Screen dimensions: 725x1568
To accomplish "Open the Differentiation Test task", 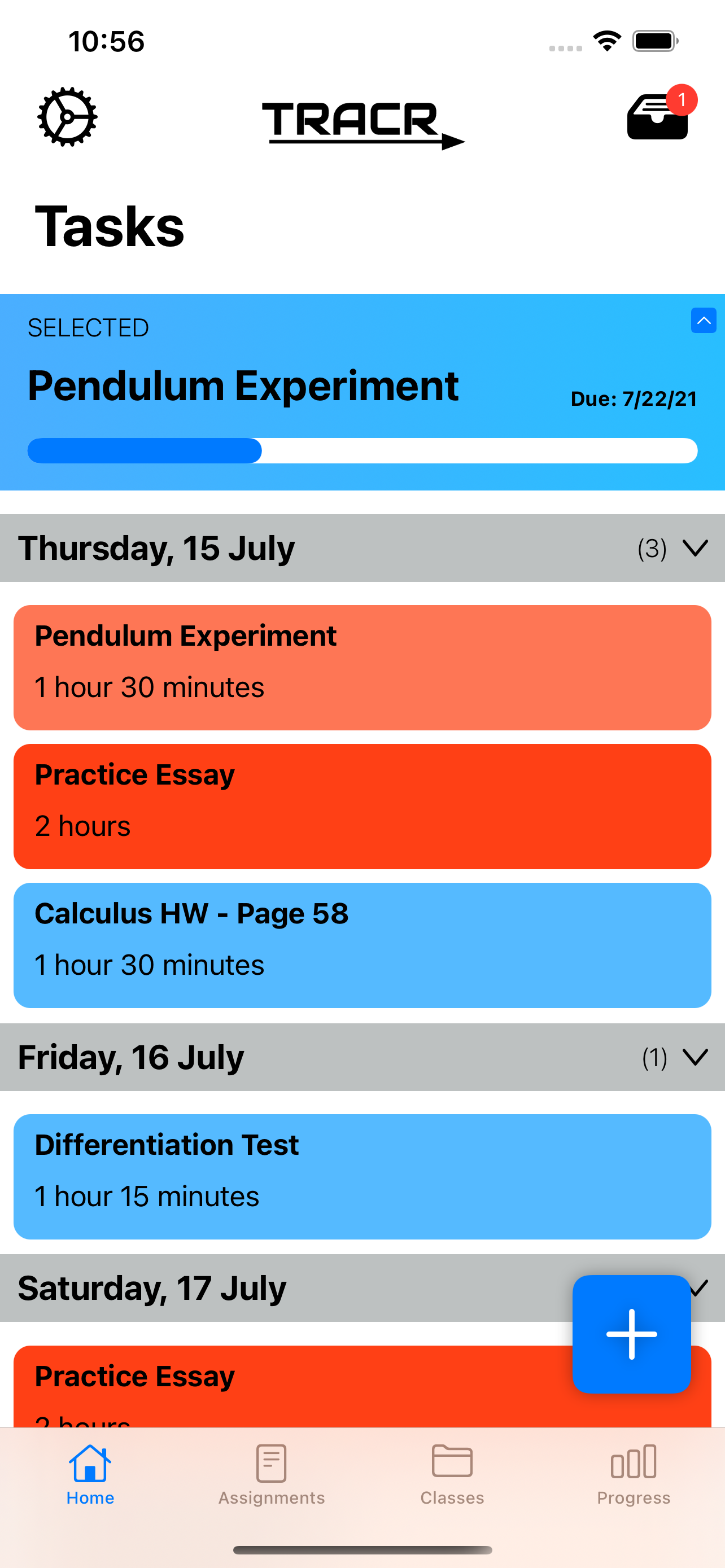I will point(362,1175).
